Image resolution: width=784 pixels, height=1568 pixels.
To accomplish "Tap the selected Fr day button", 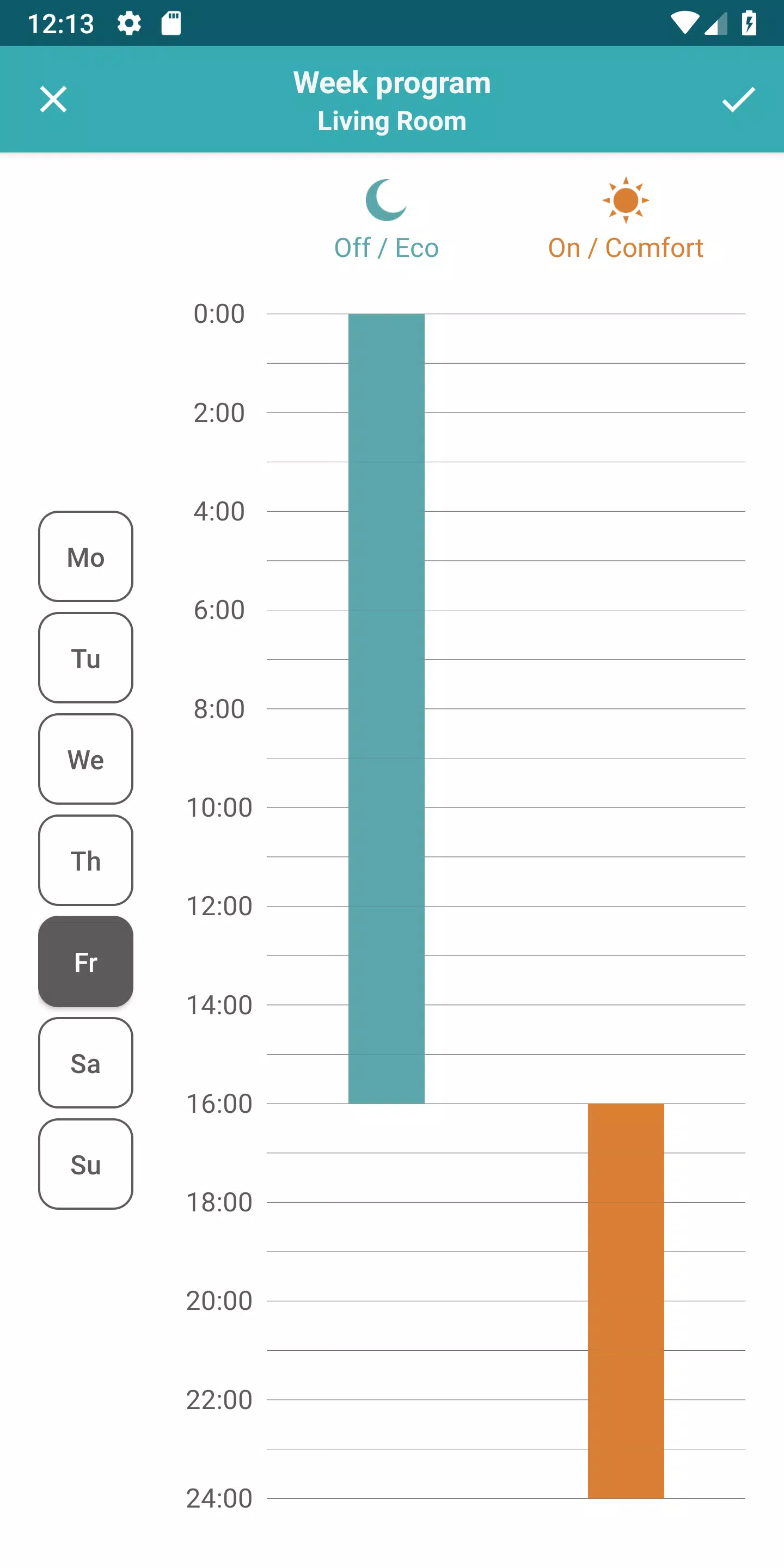I will [86, 961].
